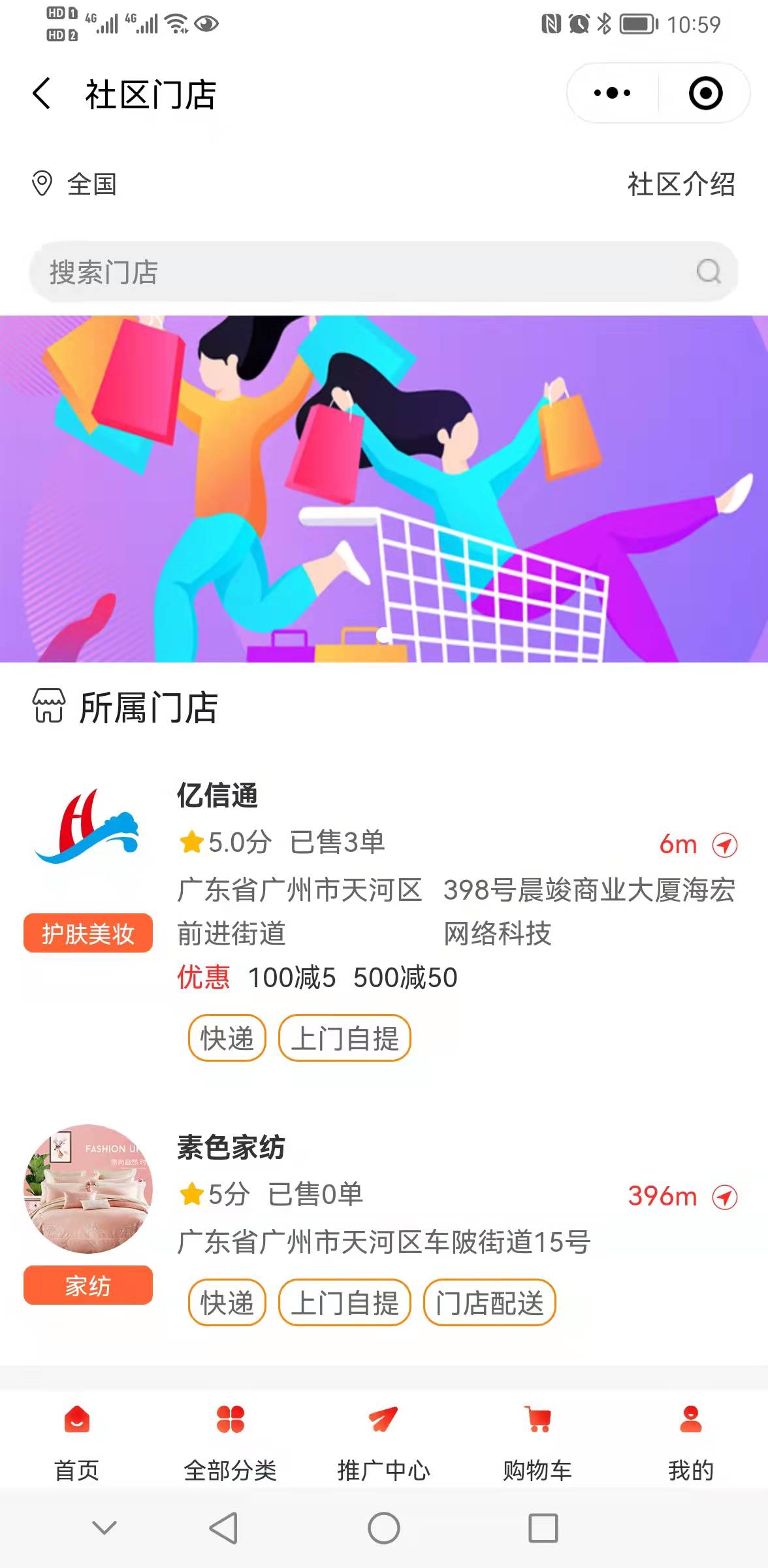Screen dimensions: 768x1568
Task: Go back from 社区门店 page
Action: pyautogui.click(x=42, y=93)
